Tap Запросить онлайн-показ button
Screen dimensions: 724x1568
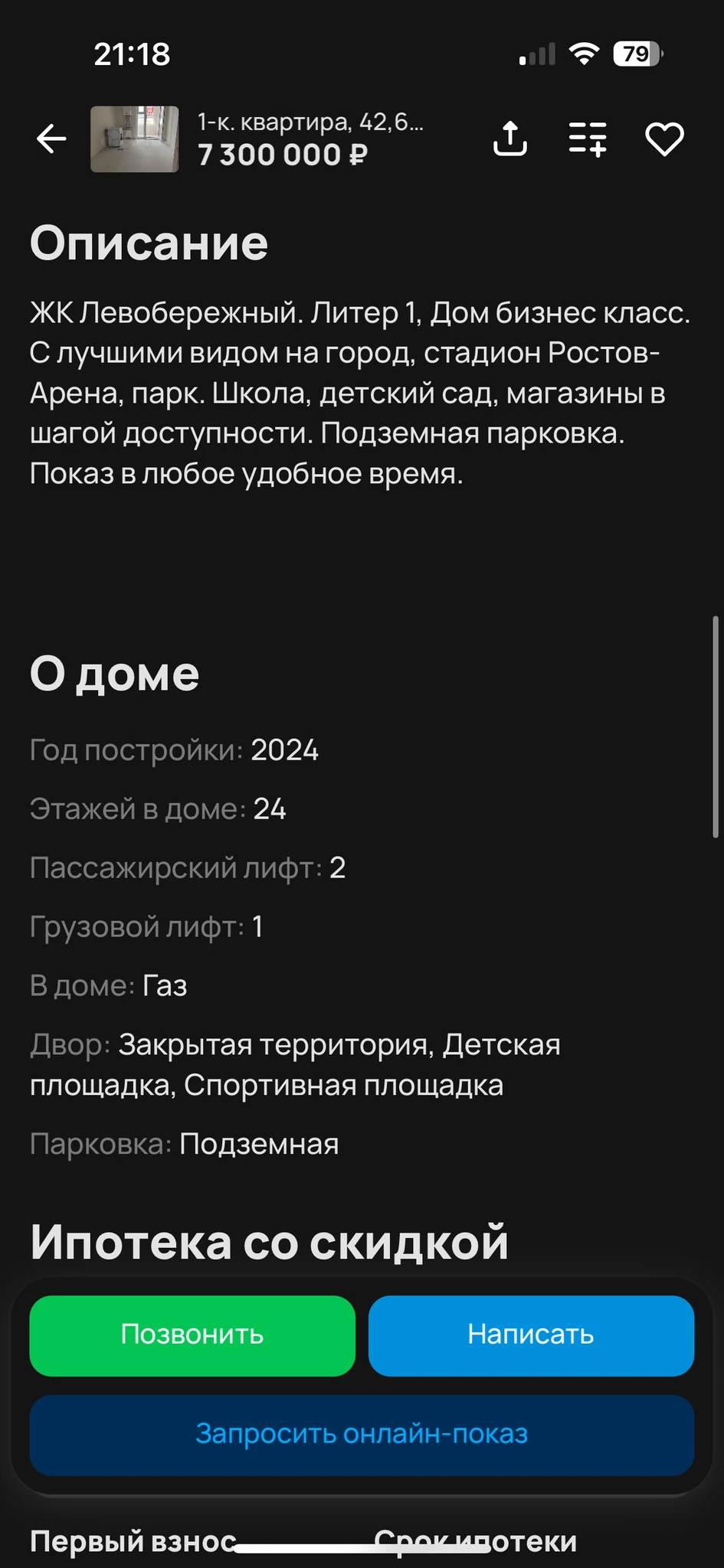click(362, 1434)
